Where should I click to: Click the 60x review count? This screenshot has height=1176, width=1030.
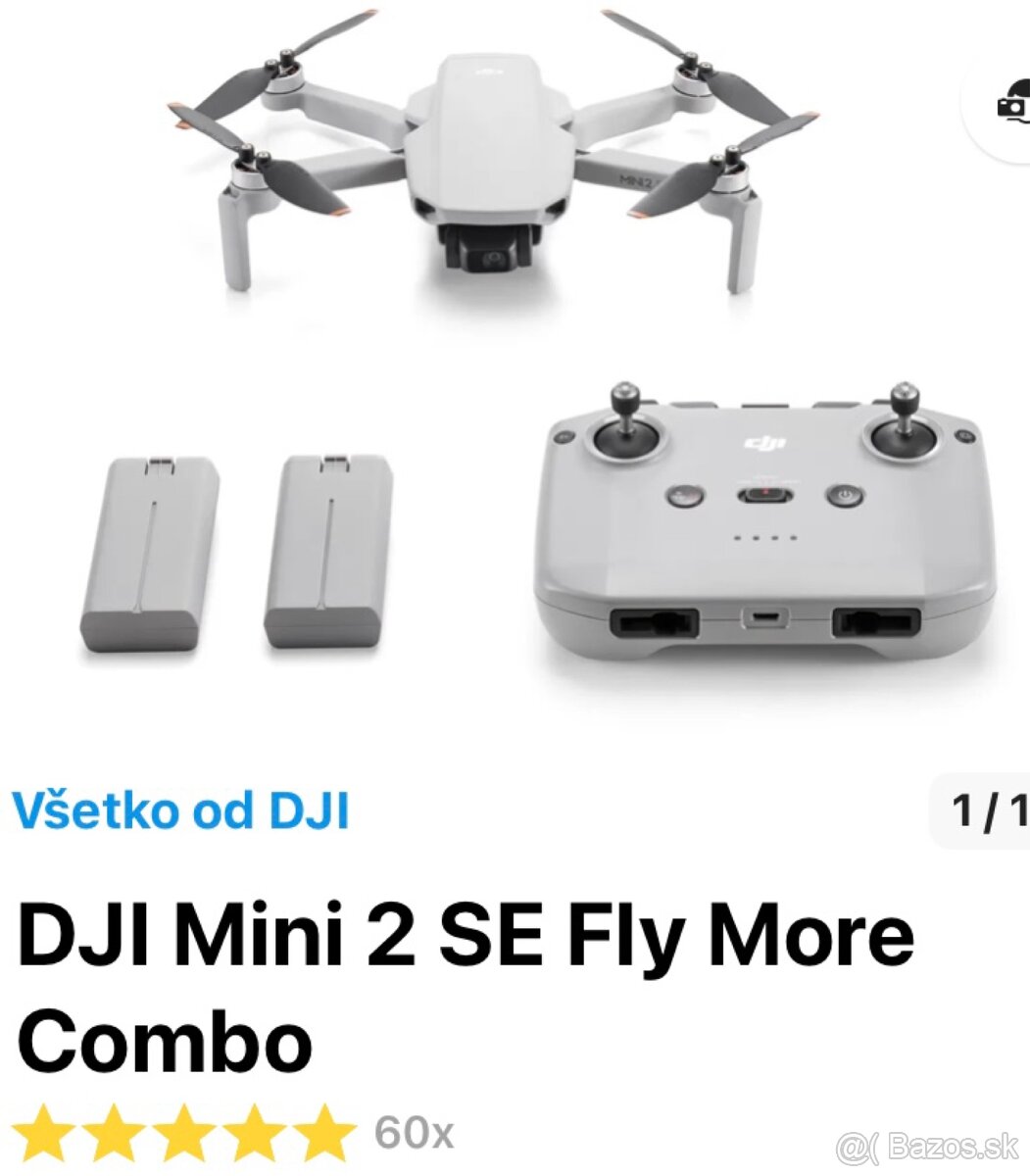(414, 1130)
